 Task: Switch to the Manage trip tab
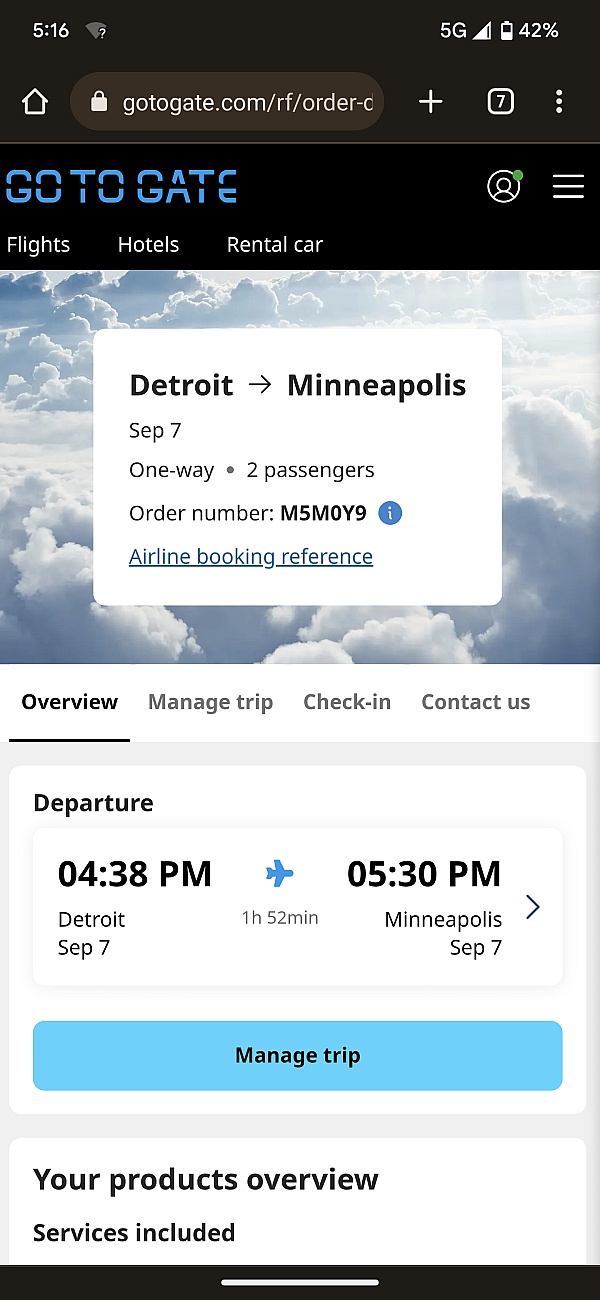pos(210,702)
